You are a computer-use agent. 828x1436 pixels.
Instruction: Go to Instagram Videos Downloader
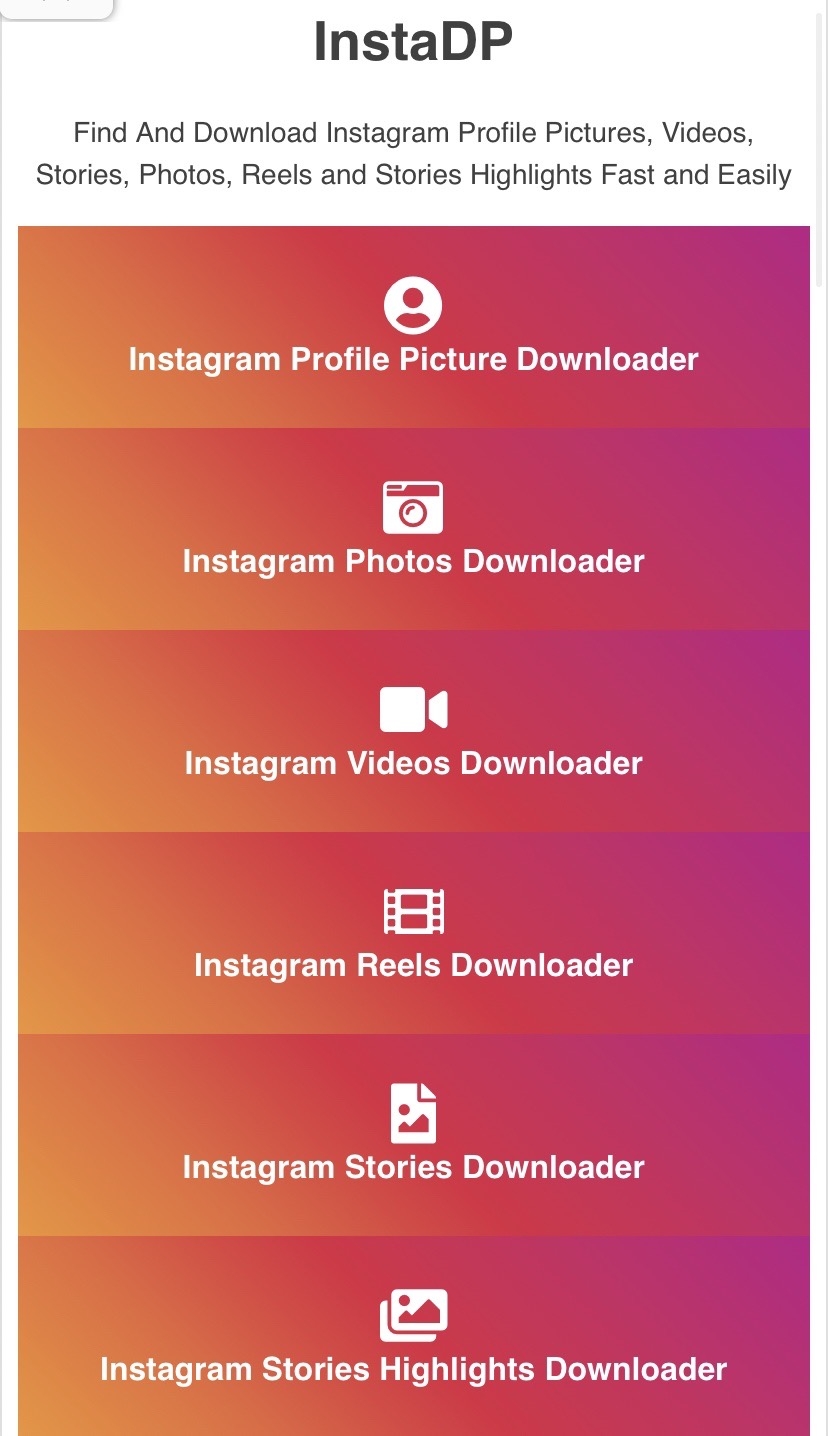413,732
